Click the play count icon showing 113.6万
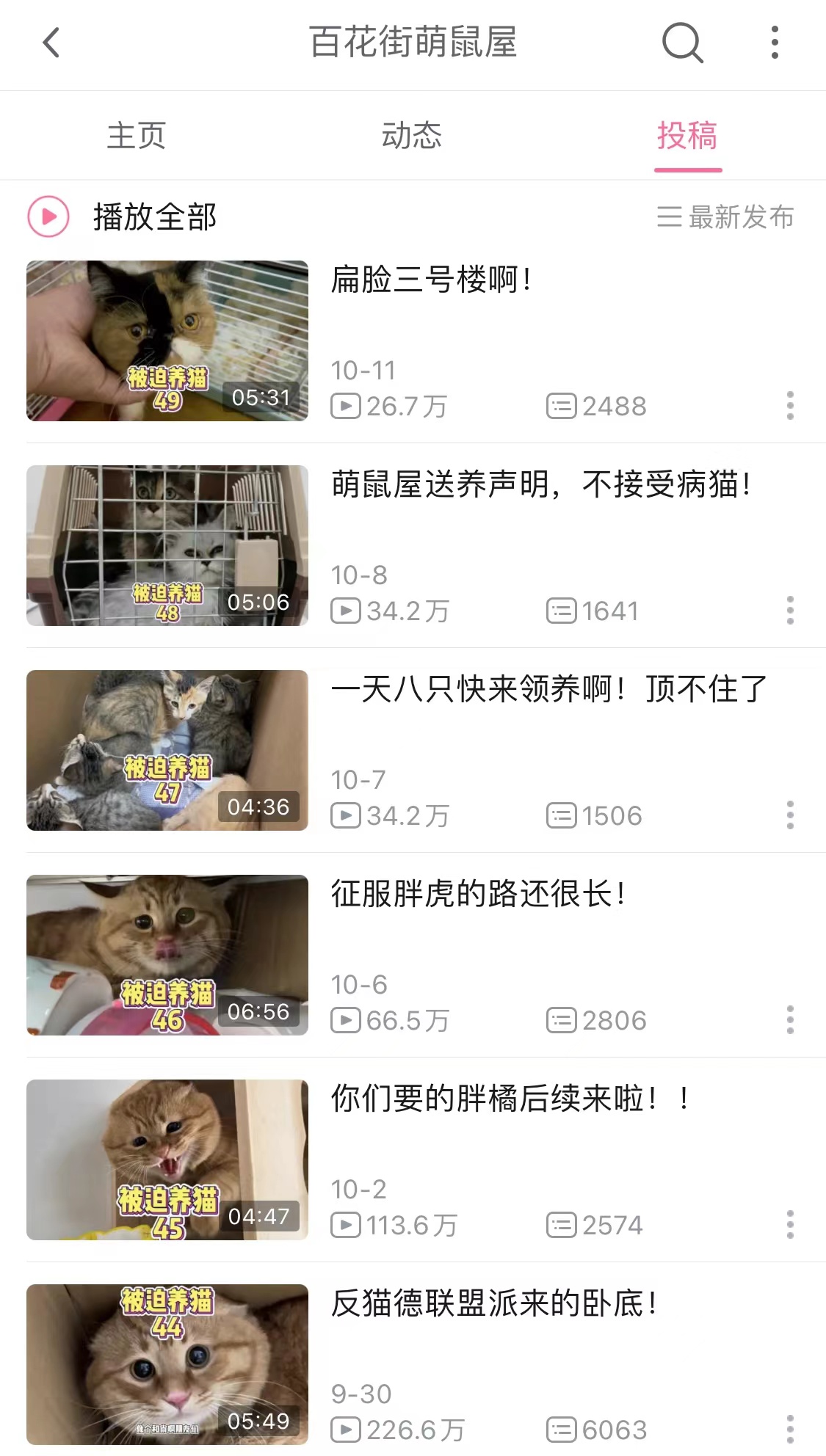The height and width of the screenshot is (1456, 826). tap(345, 1224)
